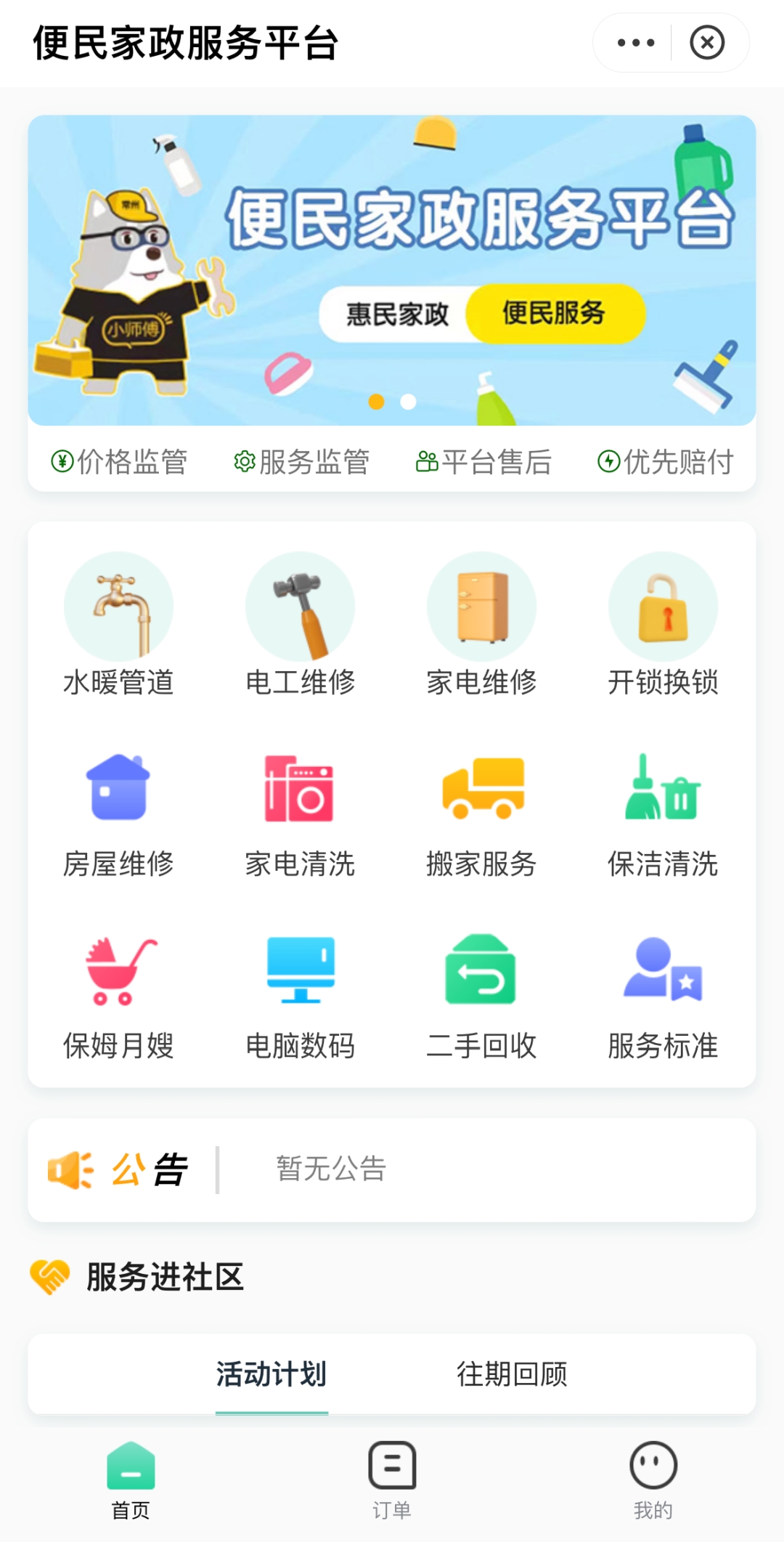Select 电脑数码 service
The width and height of the screenshot is (784, 1542).
pos(300,996)
